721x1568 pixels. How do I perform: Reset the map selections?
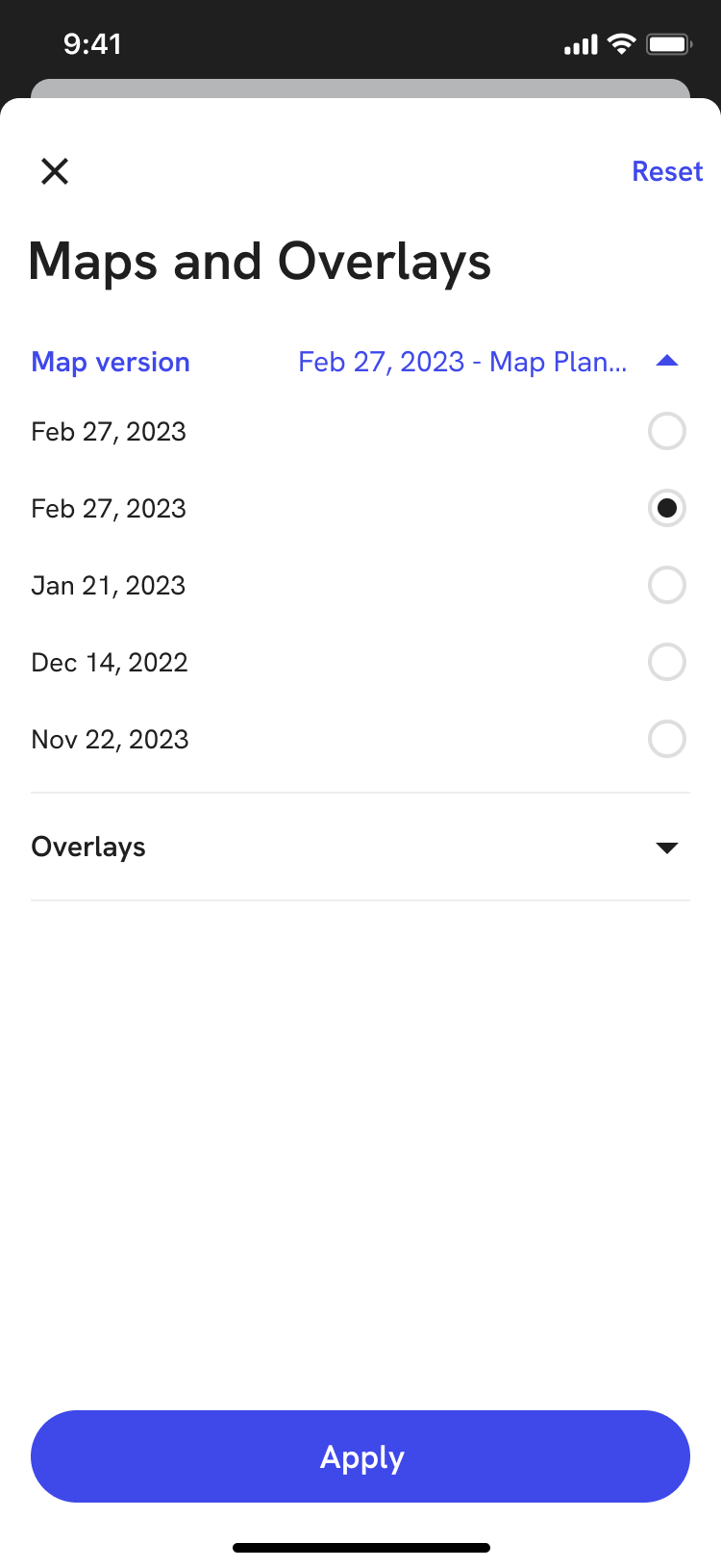[667, 171]
